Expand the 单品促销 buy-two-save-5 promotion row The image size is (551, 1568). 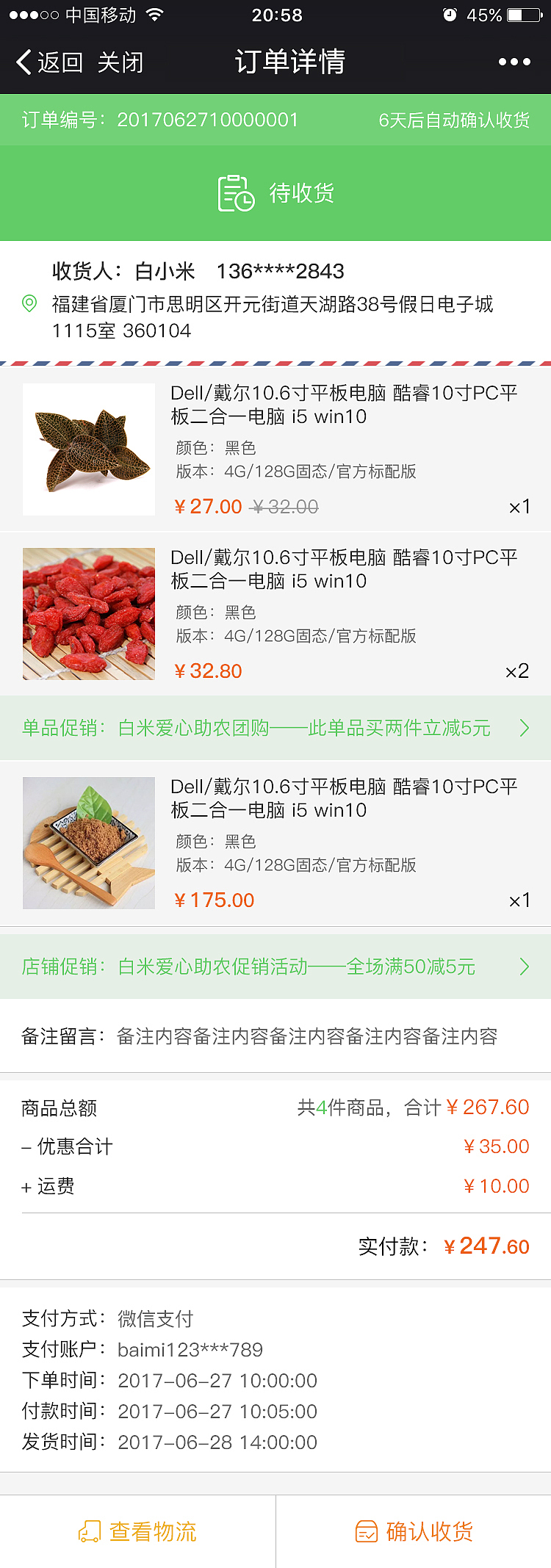pyautogui.click(x=275, y=728)
